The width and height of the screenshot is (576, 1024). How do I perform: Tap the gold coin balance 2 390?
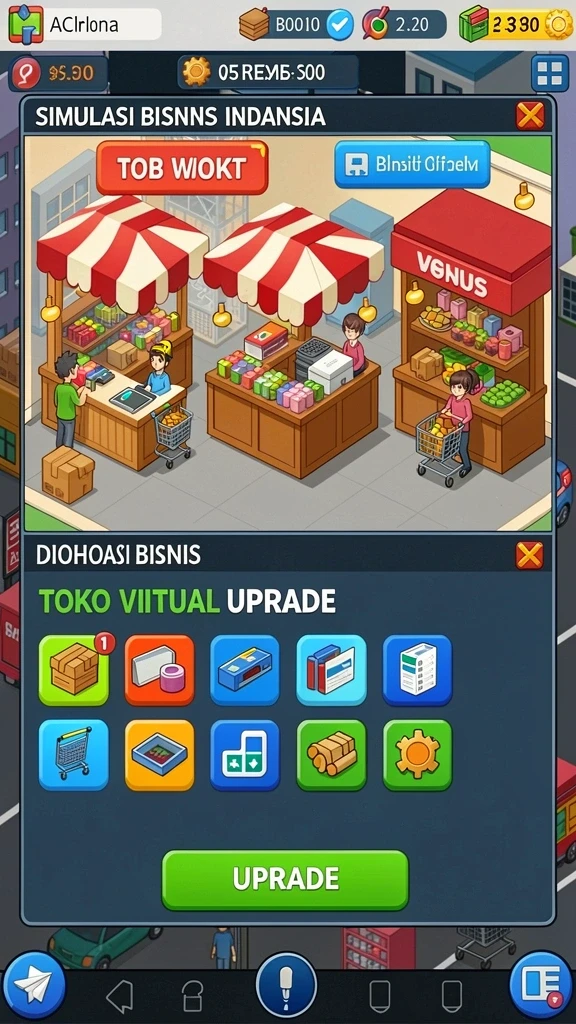[515, 25]
